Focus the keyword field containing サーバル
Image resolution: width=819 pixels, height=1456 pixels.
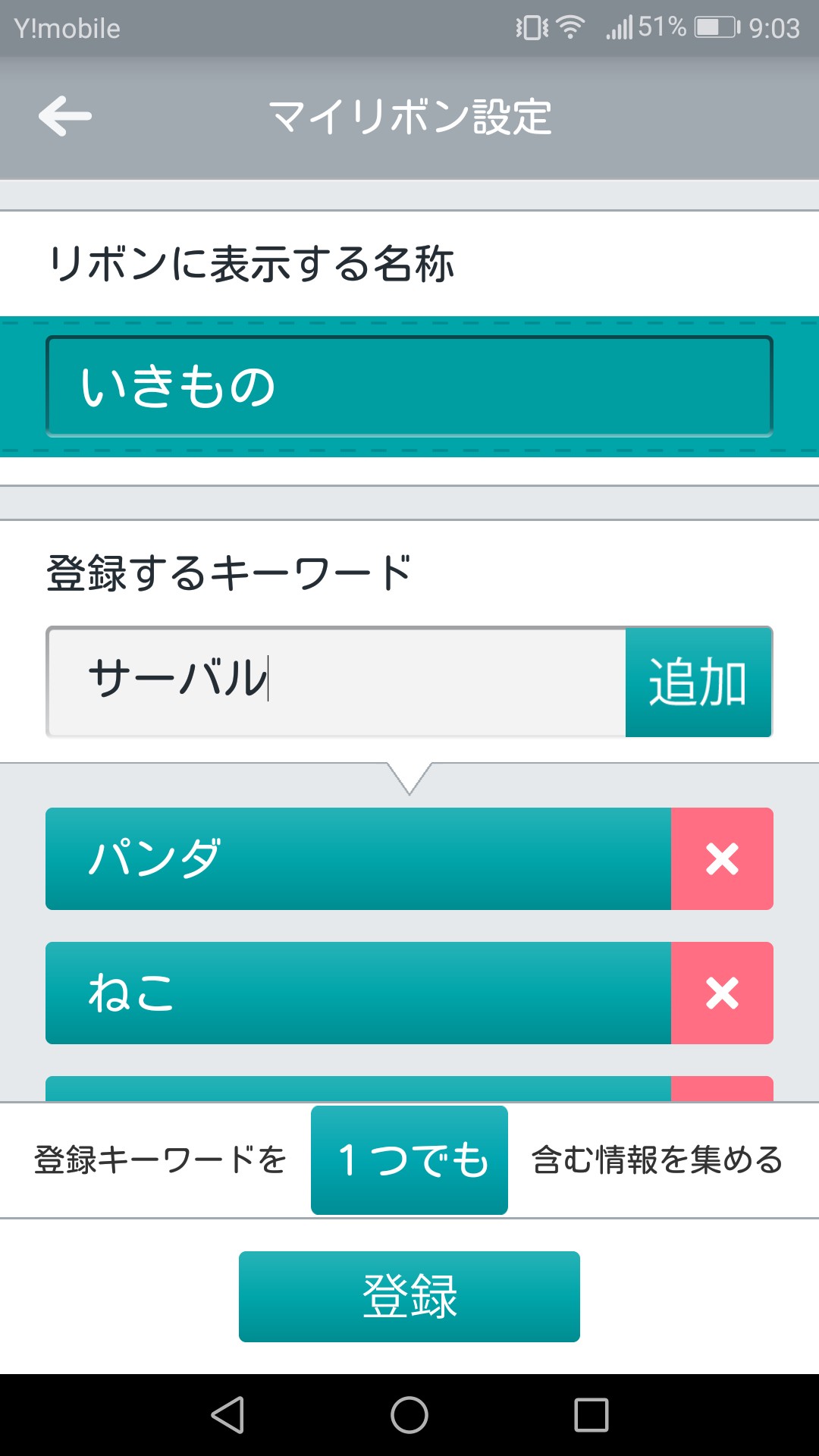pyautogui.click(x=336, y=681)
